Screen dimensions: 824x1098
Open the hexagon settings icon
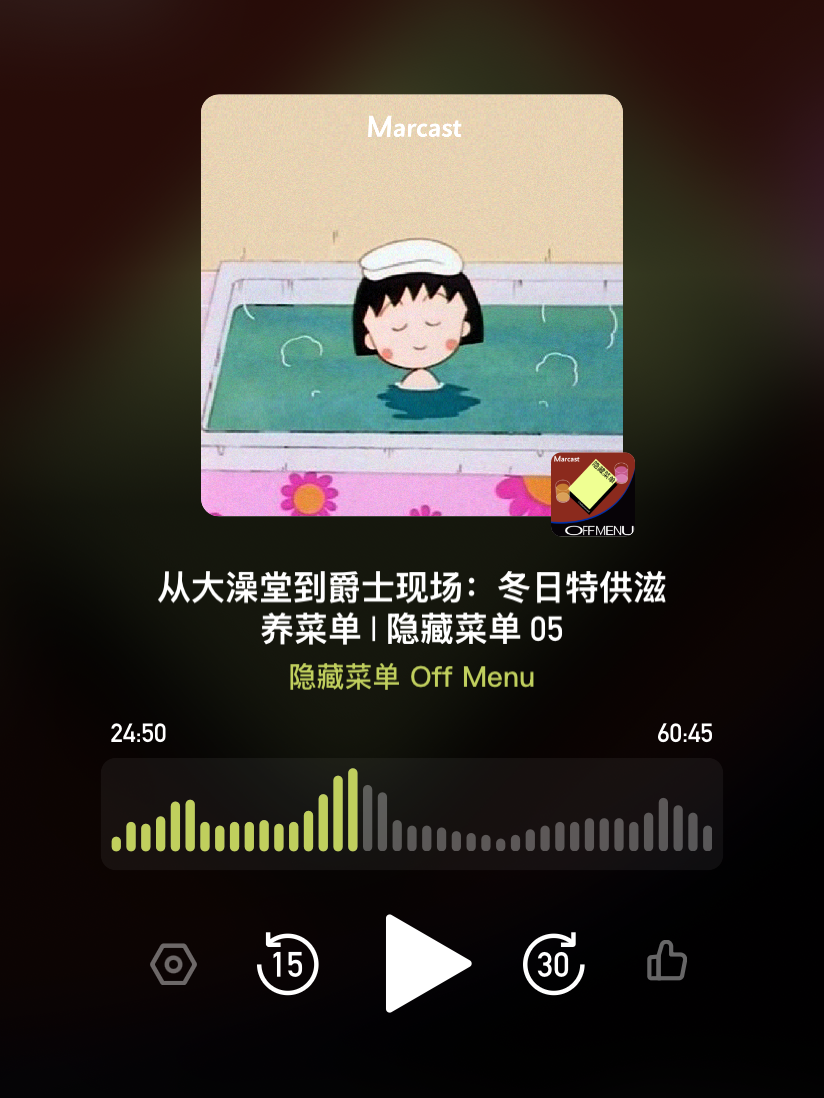(x=173, y=965)
